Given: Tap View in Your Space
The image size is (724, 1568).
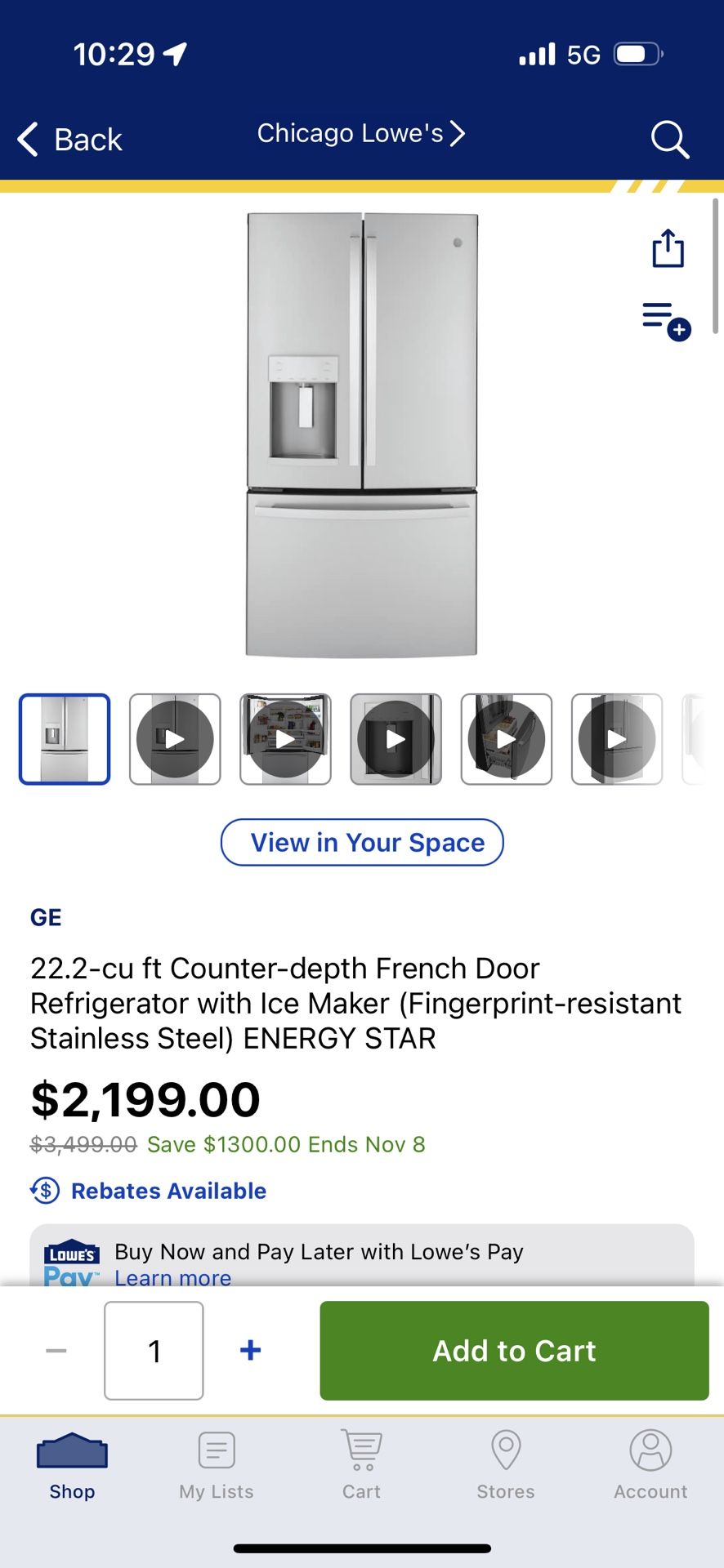Looking at the screenshot, I should pos(362,842).
